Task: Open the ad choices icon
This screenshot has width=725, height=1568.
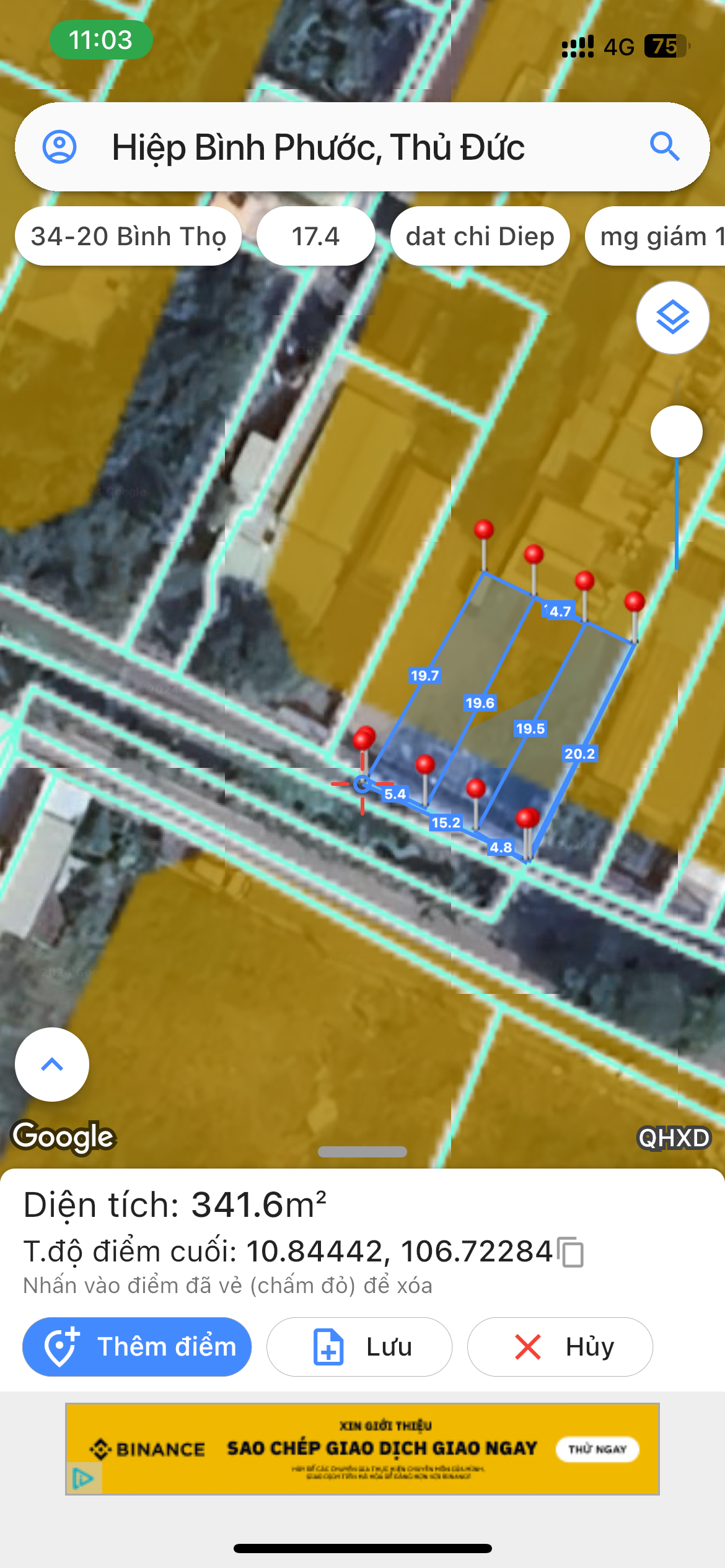Action: click(x=84, y=1479)
